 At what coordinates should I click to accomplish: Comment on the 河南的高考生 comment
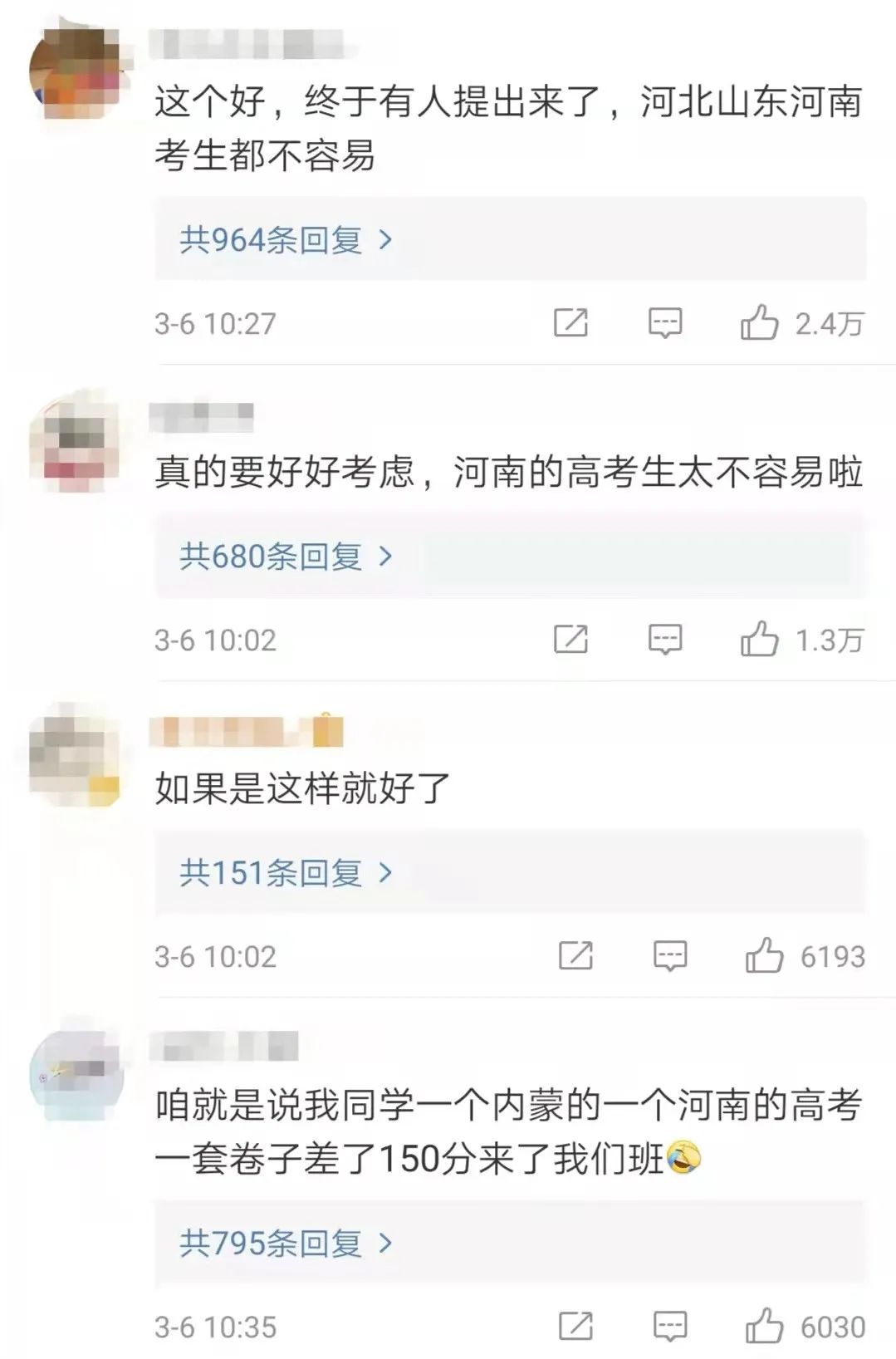[x=664, y=640]
